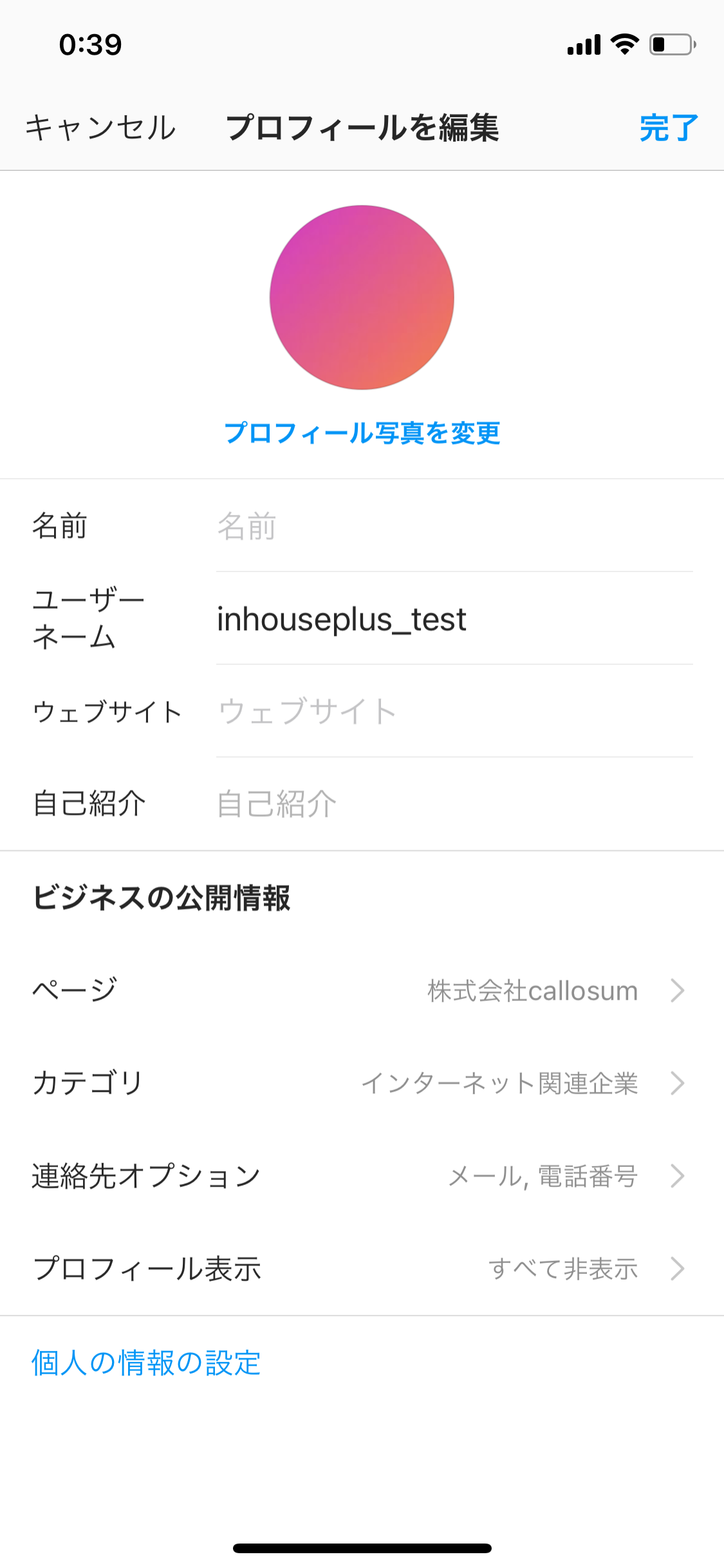Select プロフィール写真を変更 link

pos(362,433)
